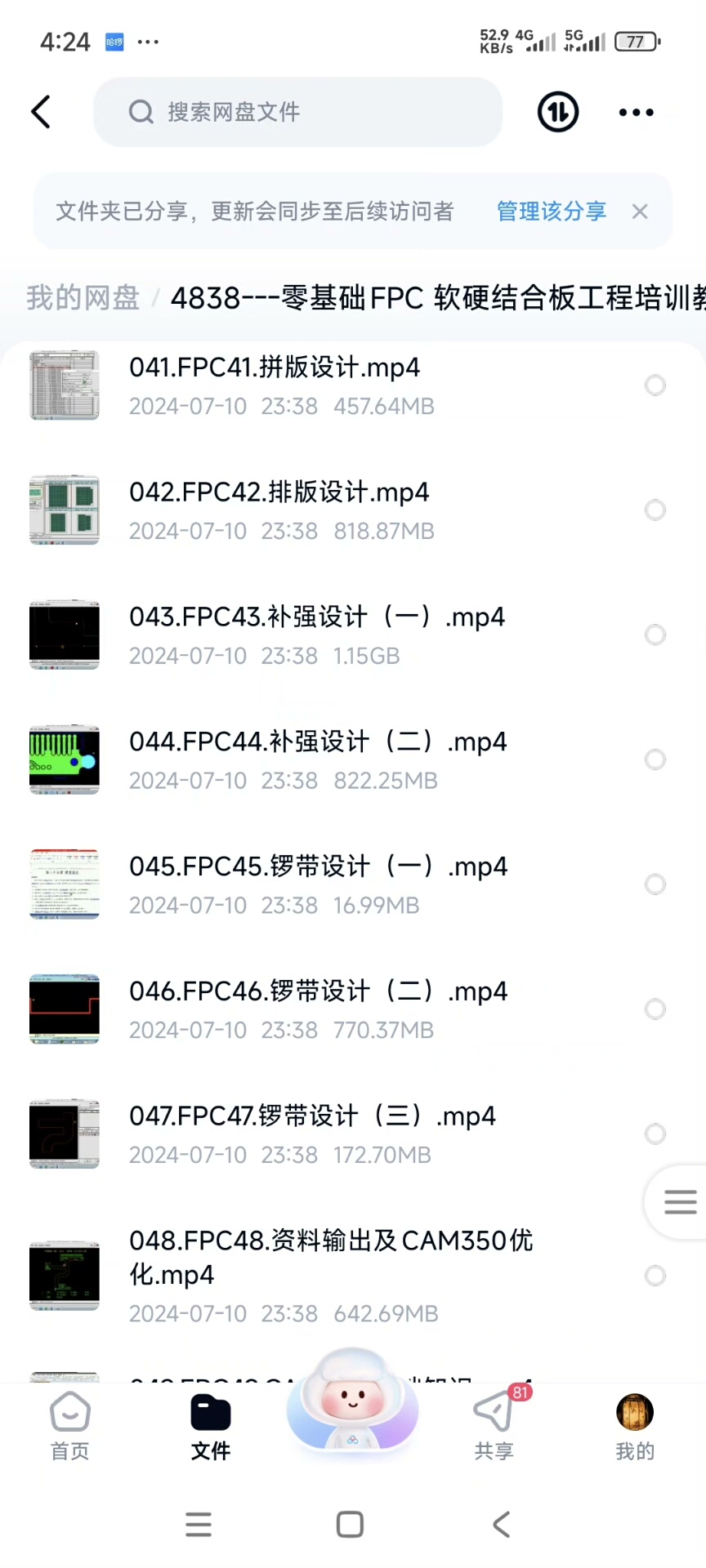Image resolution: width=706 pixels, height=1568 pixels.
Task: Dismiss the folder shared banner
Action: (x=640, y=212)
